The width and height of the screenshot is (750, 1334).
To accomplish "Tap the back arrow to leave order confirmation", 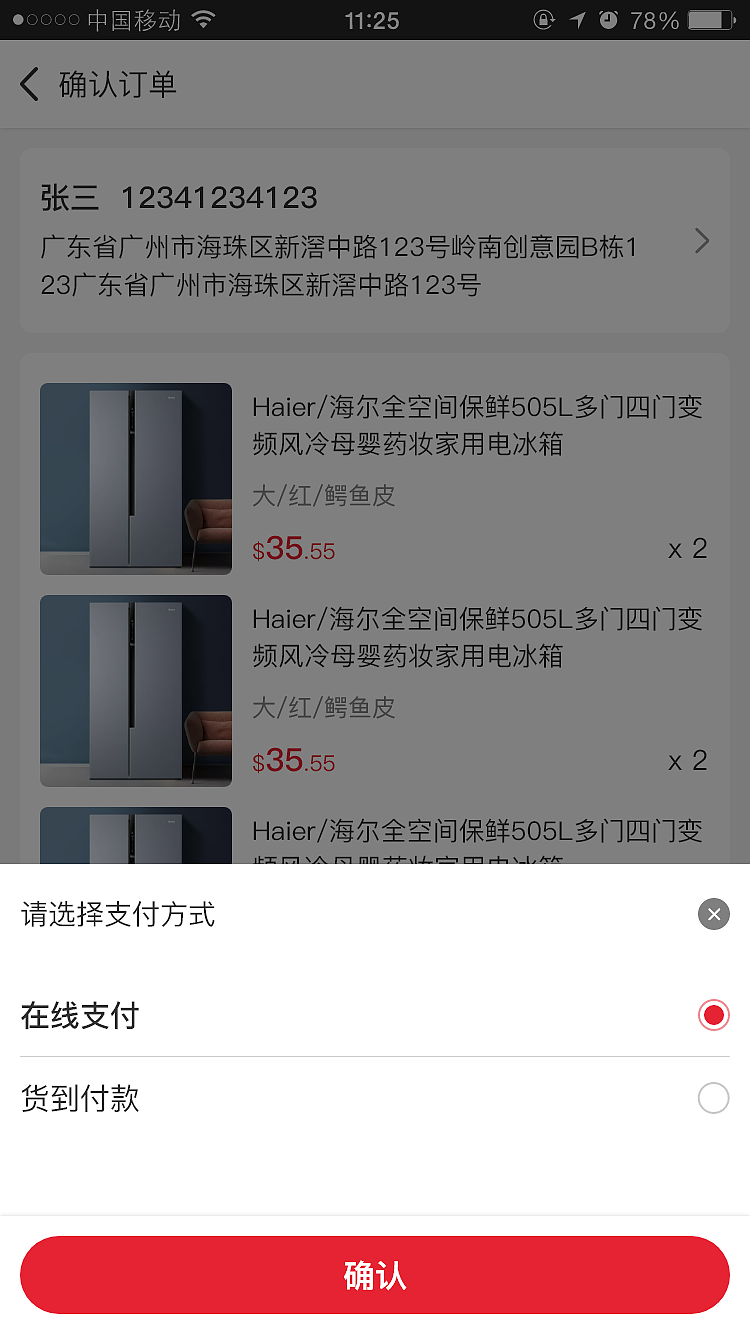I will tap(28, 85).
